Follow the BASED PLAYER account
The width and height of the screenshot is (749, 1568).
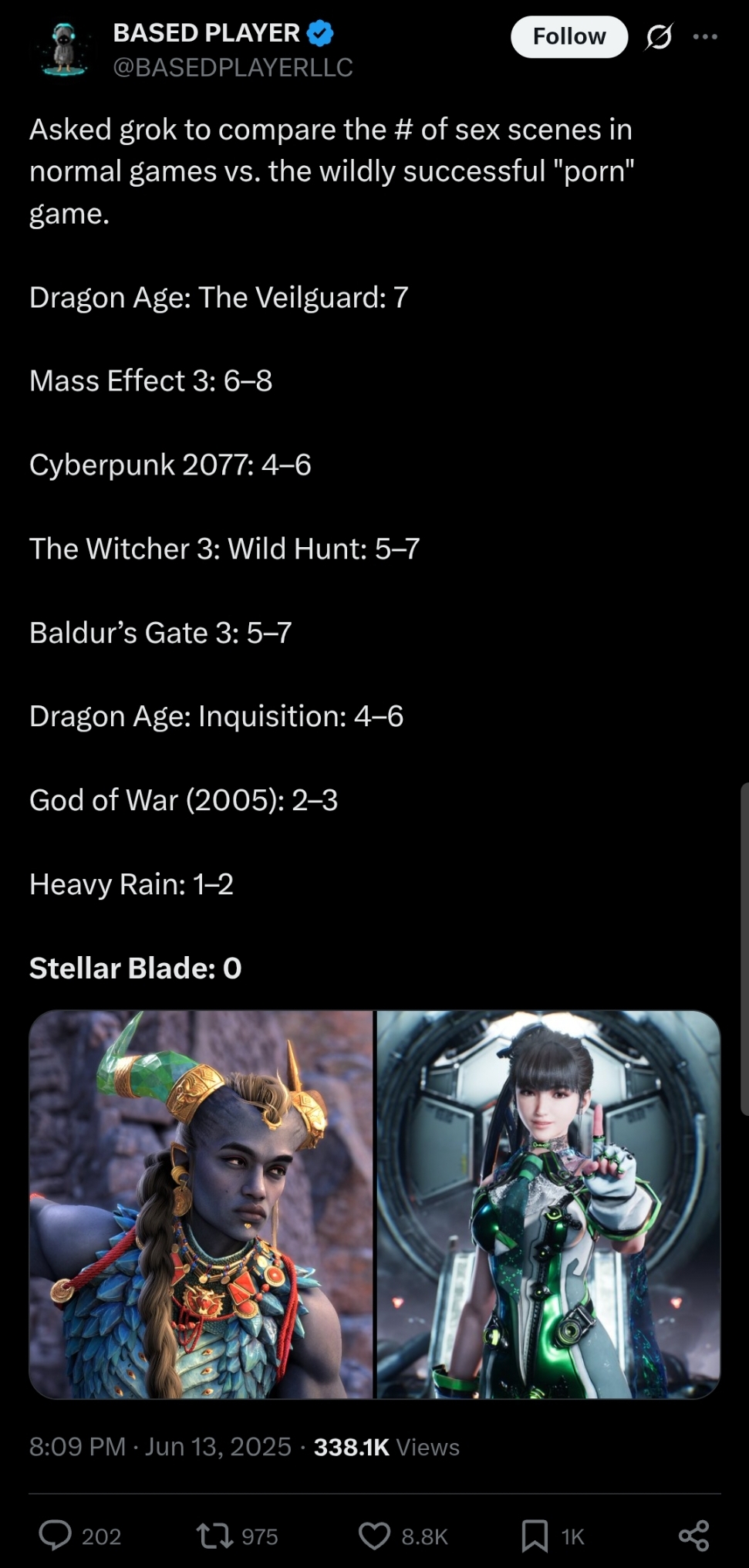coord(569,36)
